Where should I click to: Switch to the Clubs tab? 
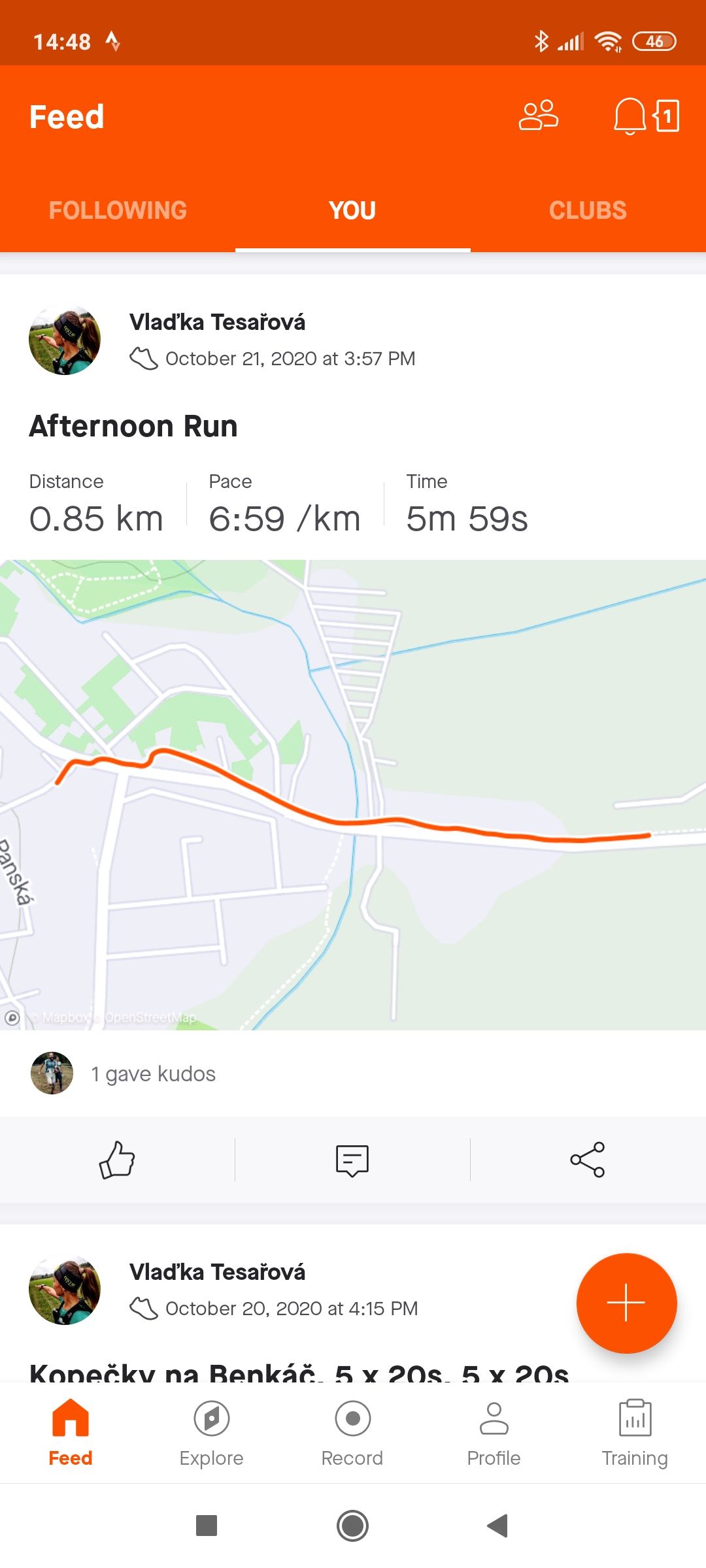[588, 210]
